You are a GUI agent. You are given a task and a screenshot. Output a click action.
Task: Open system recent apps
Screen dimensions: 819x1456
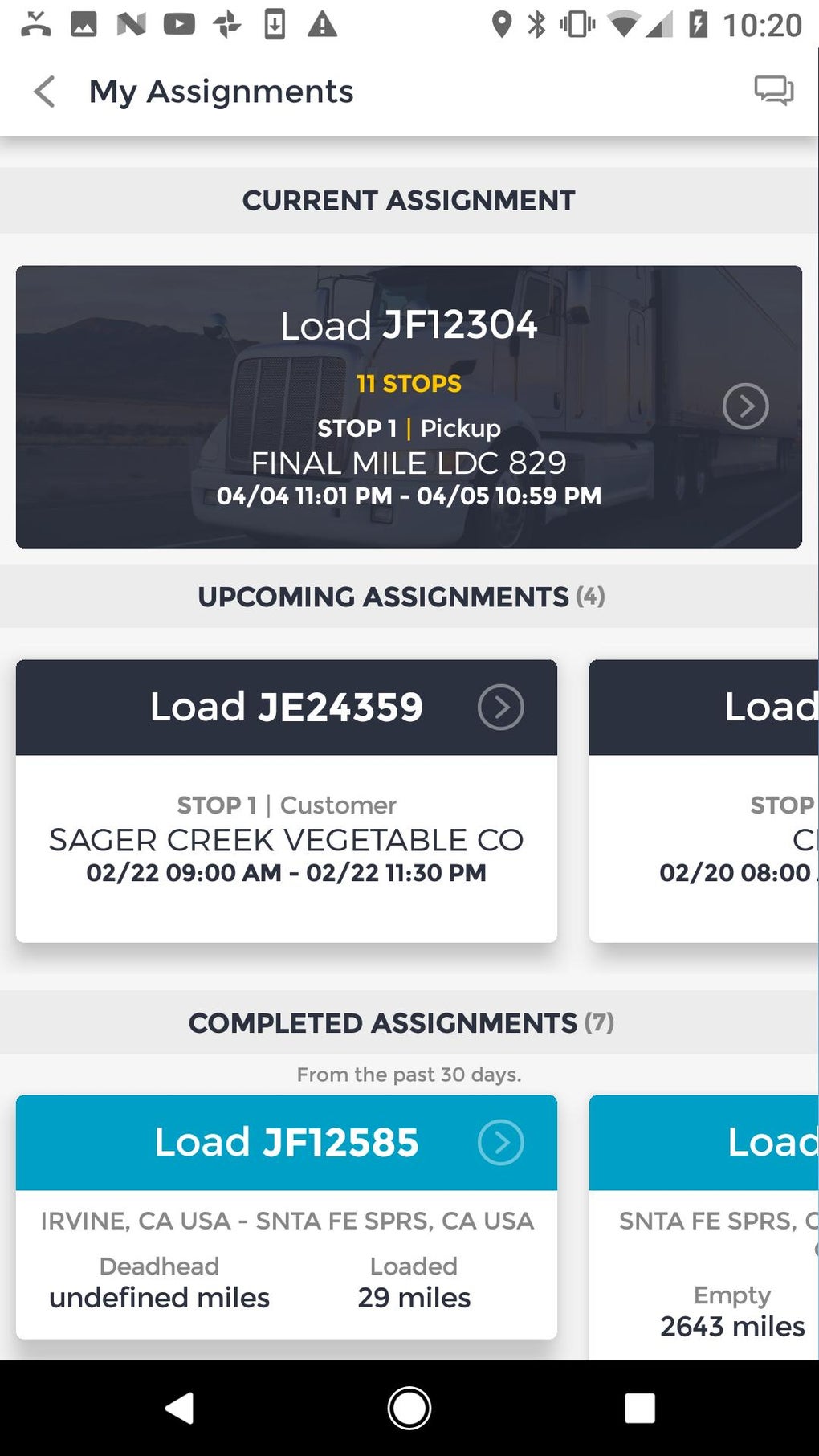tap(639, 1408)
